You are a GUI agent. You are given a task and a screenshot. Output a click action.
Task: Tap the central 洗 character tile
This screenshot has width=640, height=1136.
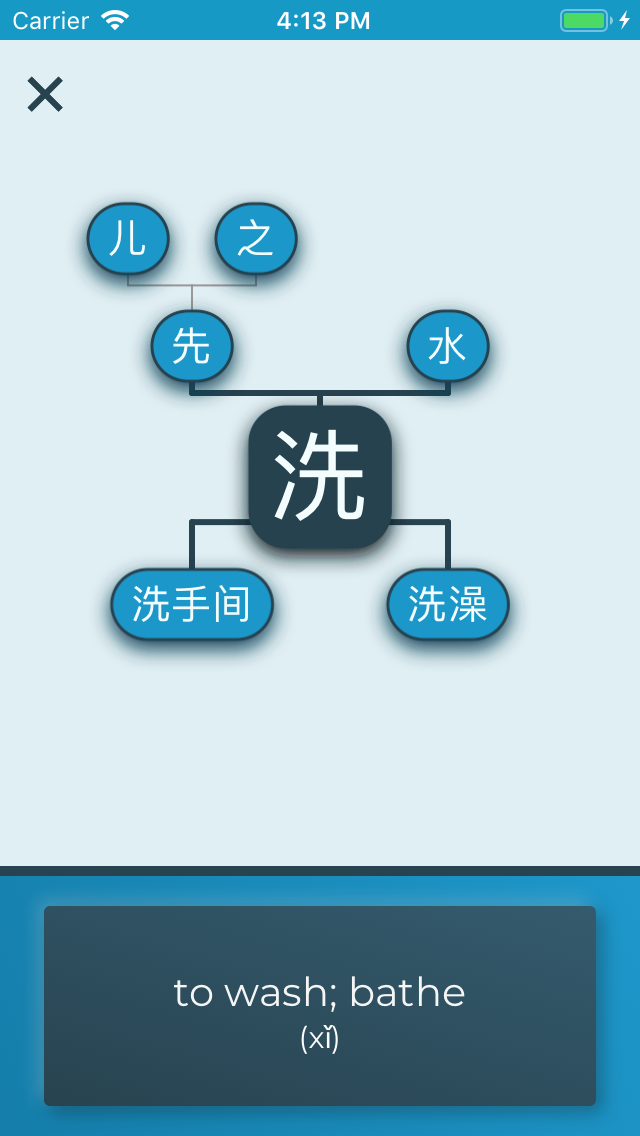pyautogui.click(x=320, y=477)
